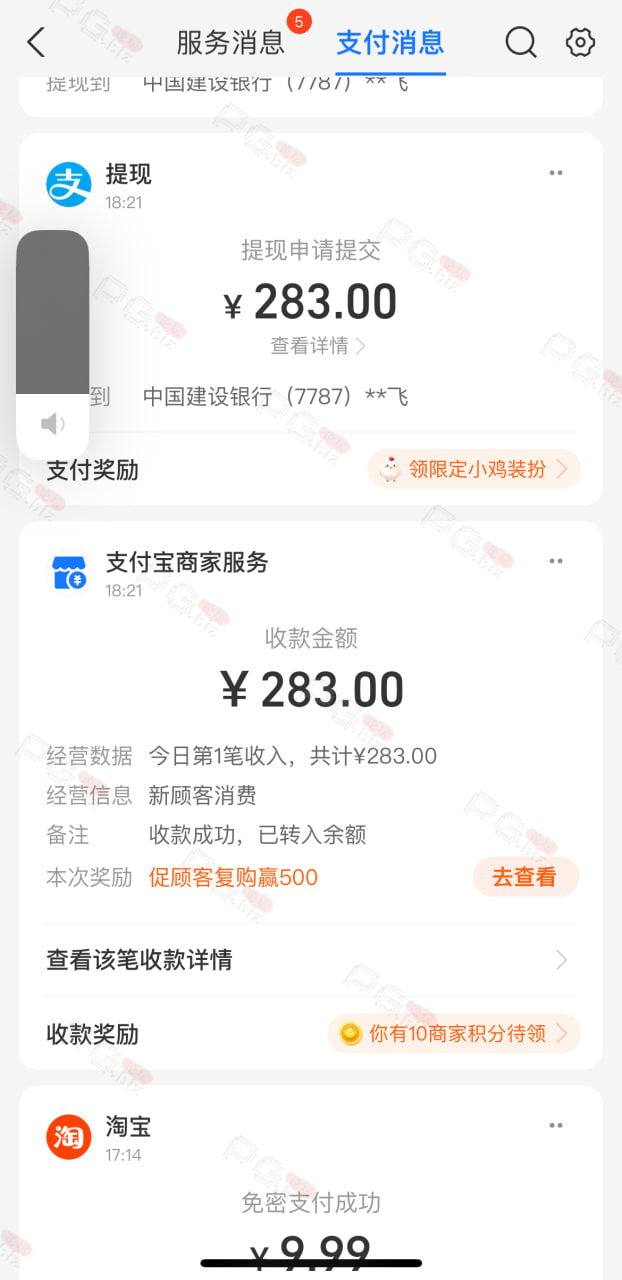Open the search magnifier icon

point(521,42)
